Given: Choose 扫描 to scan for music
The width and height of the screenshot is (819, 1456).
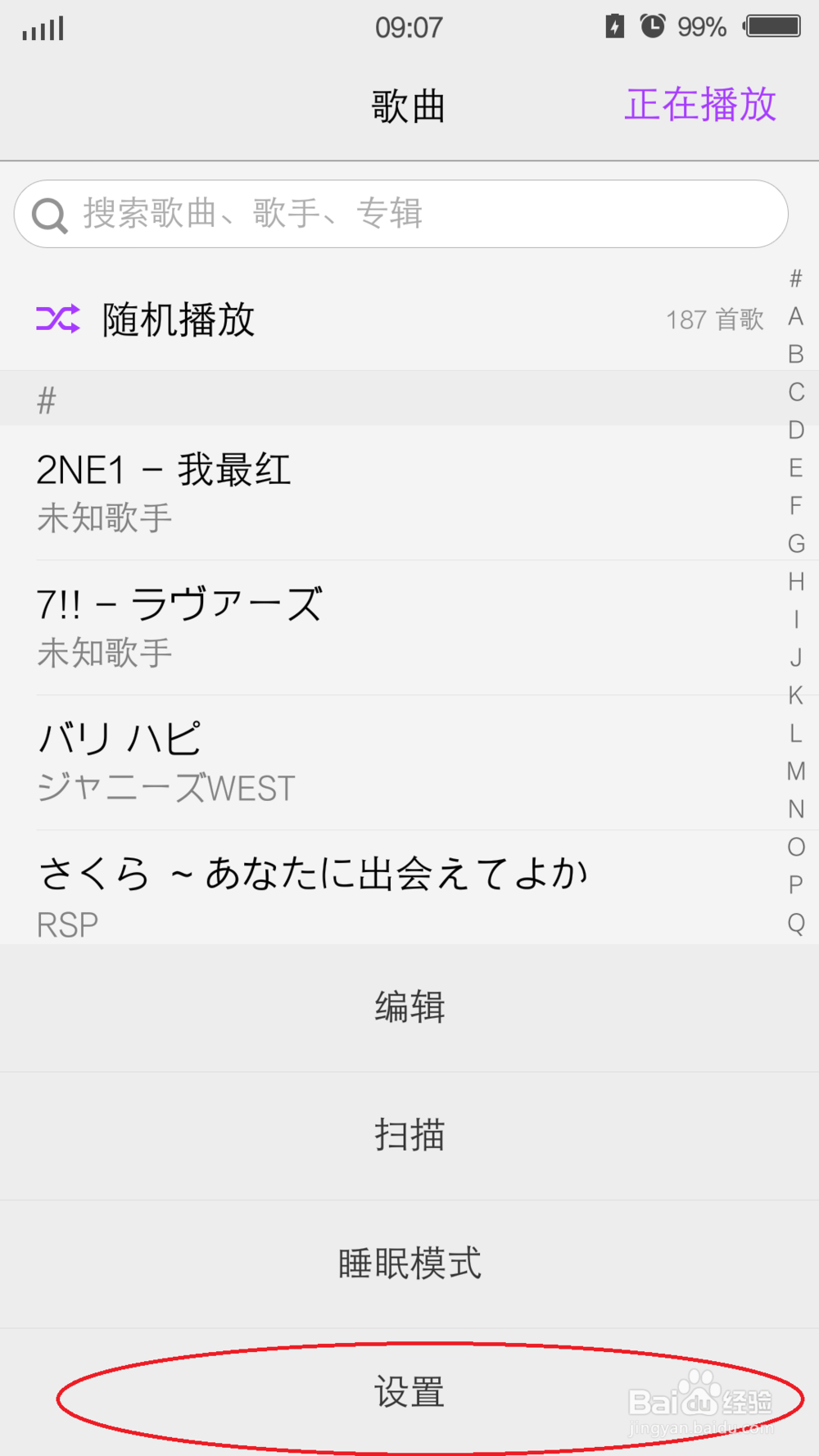Looking at the screenshot, I should point(409,1135).
